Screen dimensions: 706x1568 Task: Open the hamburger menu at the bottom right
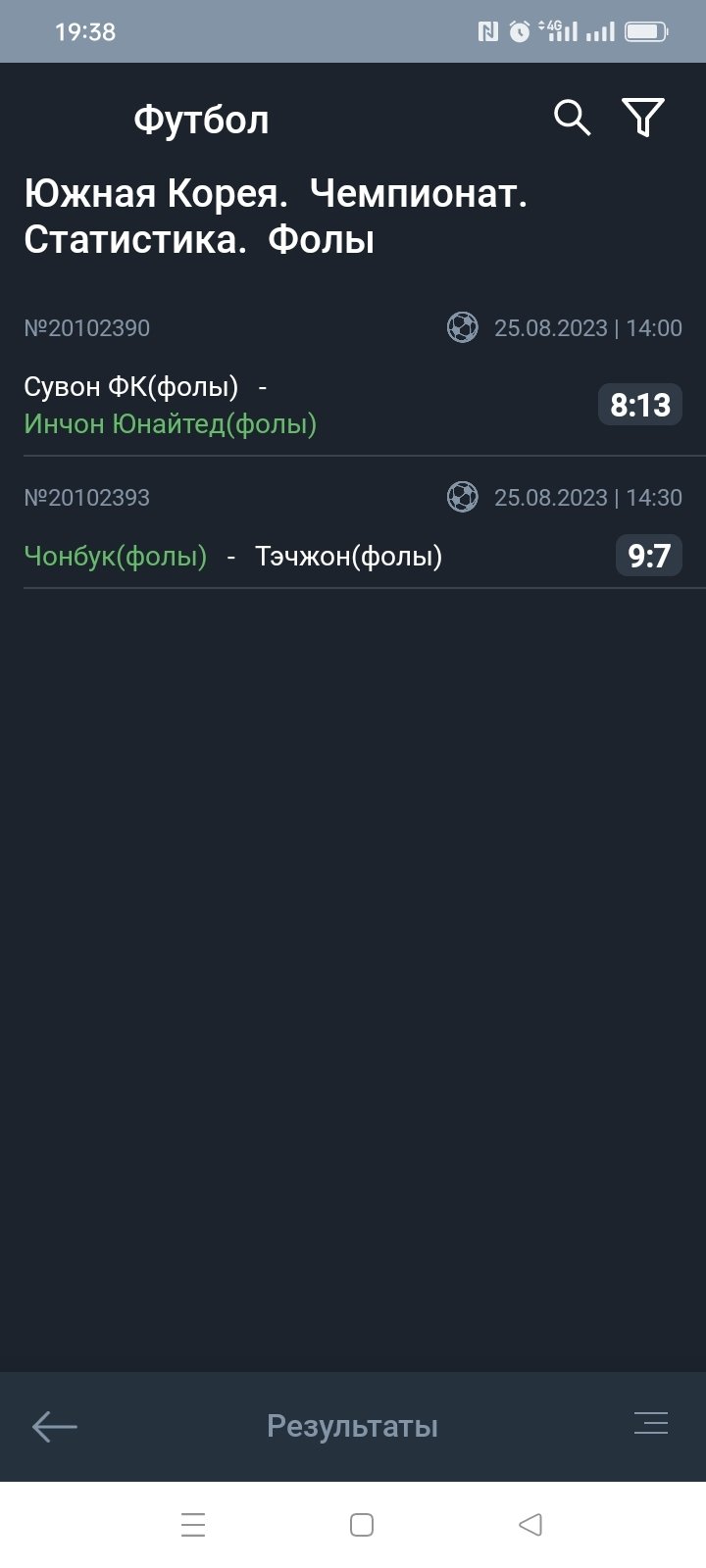click(x=651, y=1423)
